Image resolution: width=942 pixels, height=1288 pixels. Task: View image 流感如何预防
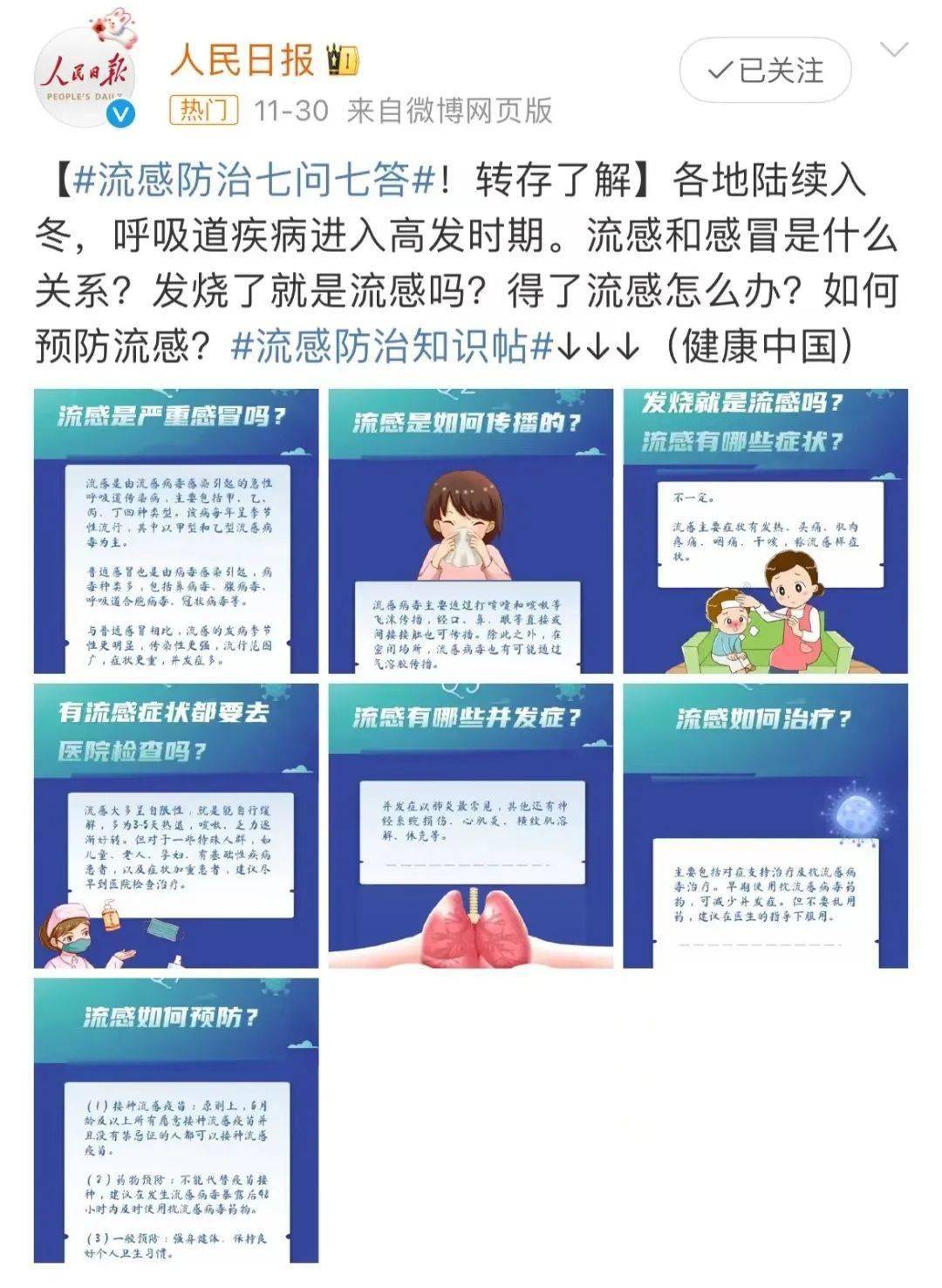(176, 1120)
